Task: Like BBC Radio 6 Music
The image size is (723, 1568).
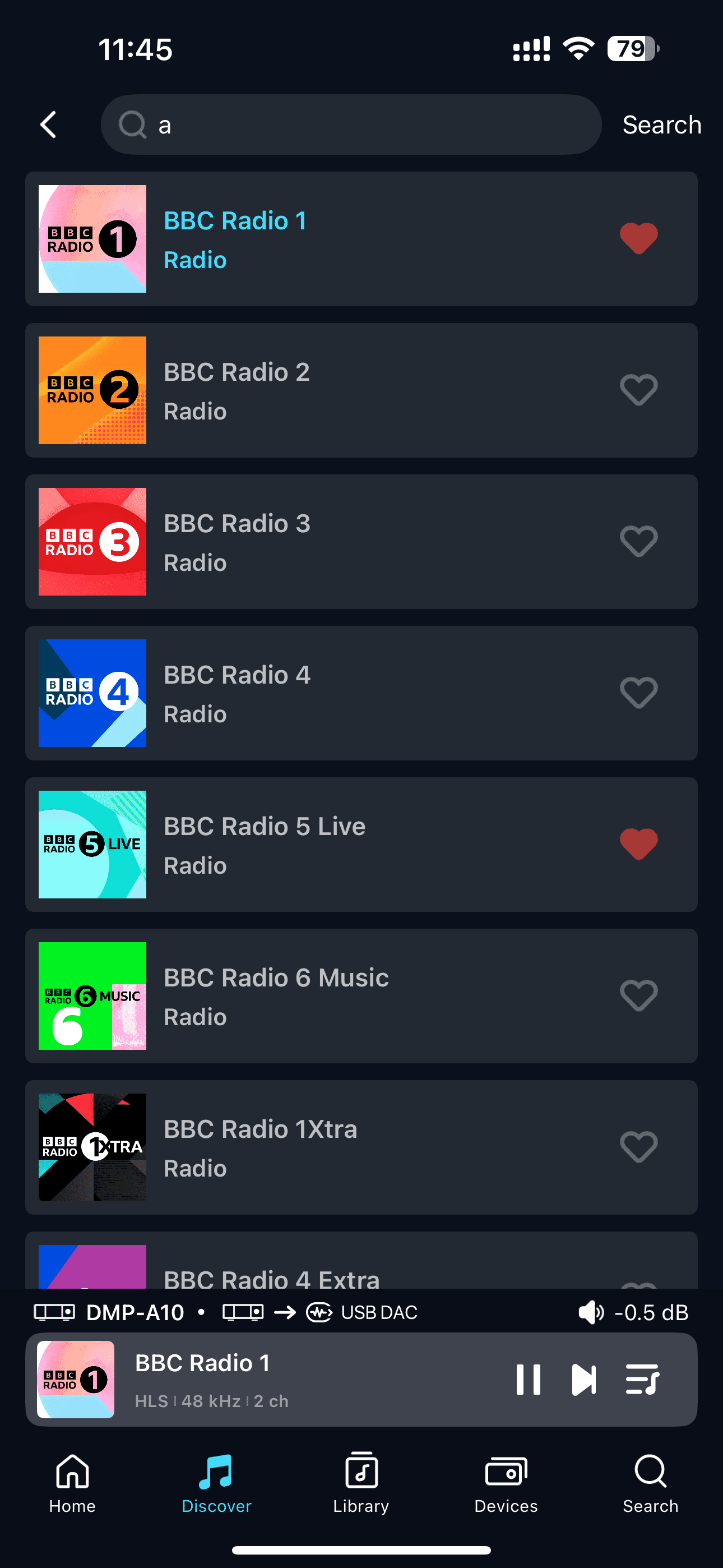Action: [638, 996]
